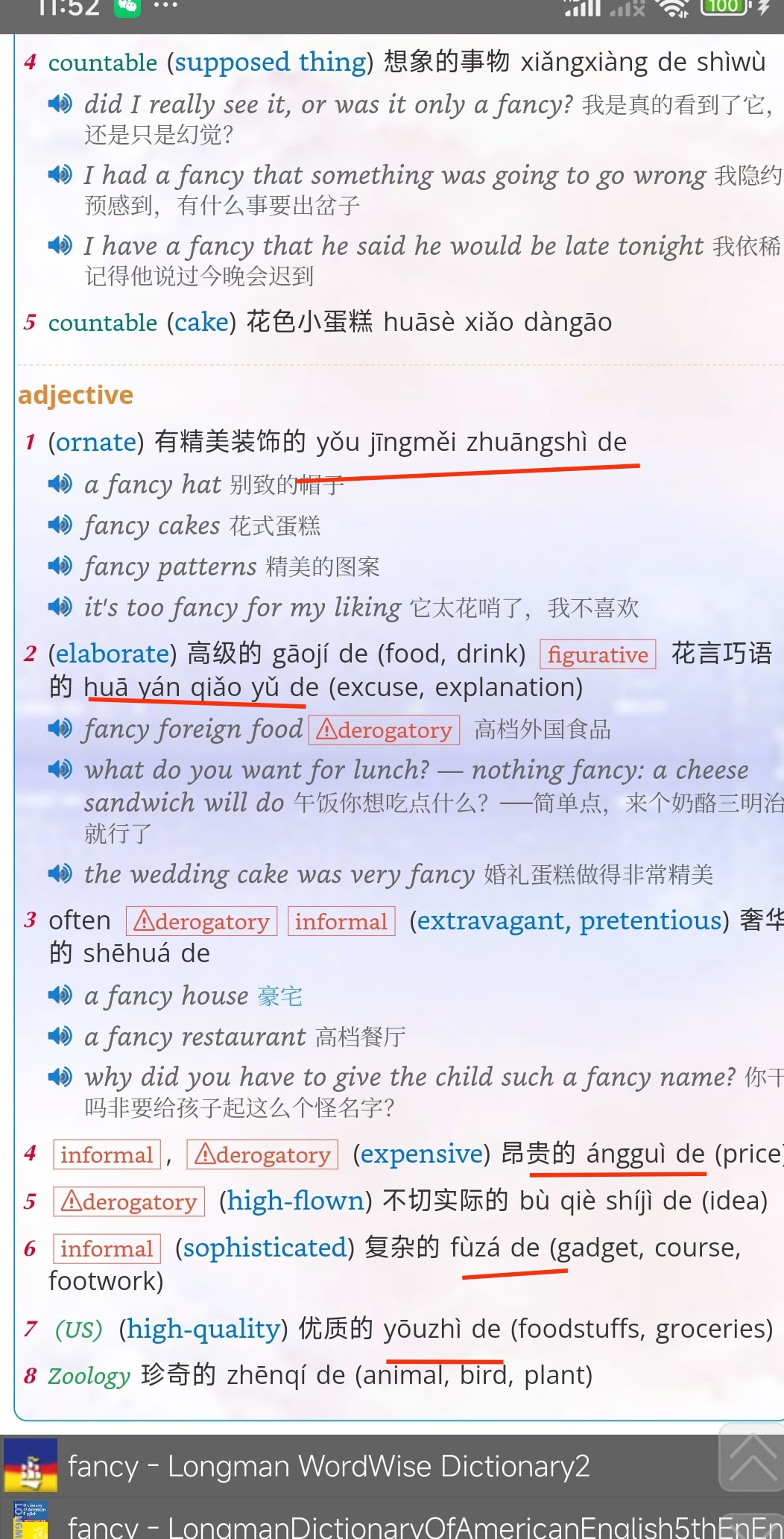Jump back to top with the up arrow button

(x=751, y=1457)
